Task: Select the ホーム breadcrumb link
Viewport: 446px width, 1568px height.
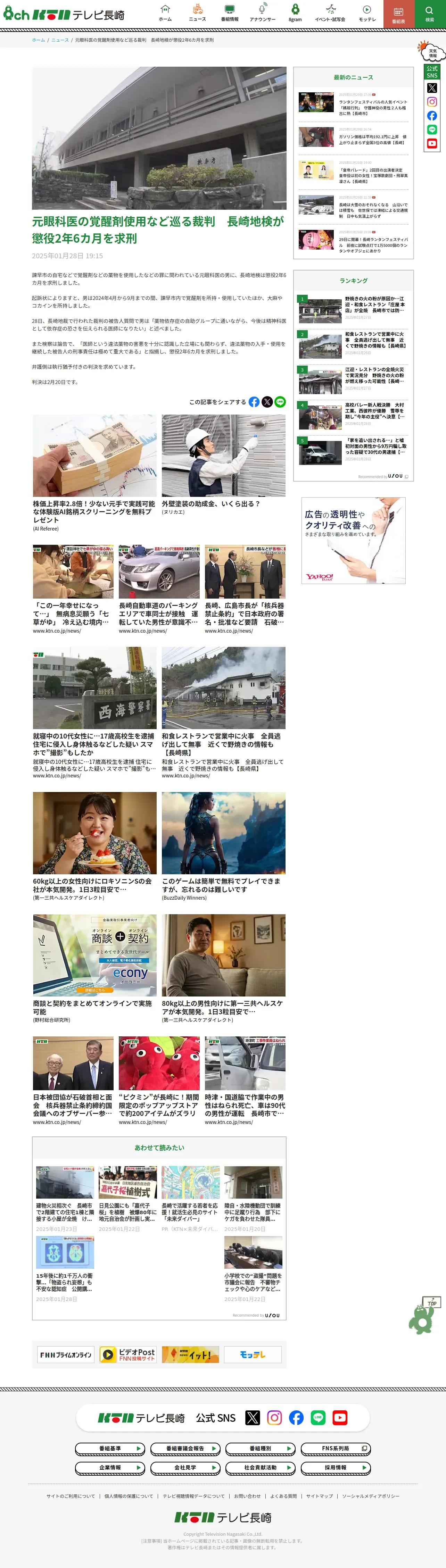Action: tap(39, 40)
